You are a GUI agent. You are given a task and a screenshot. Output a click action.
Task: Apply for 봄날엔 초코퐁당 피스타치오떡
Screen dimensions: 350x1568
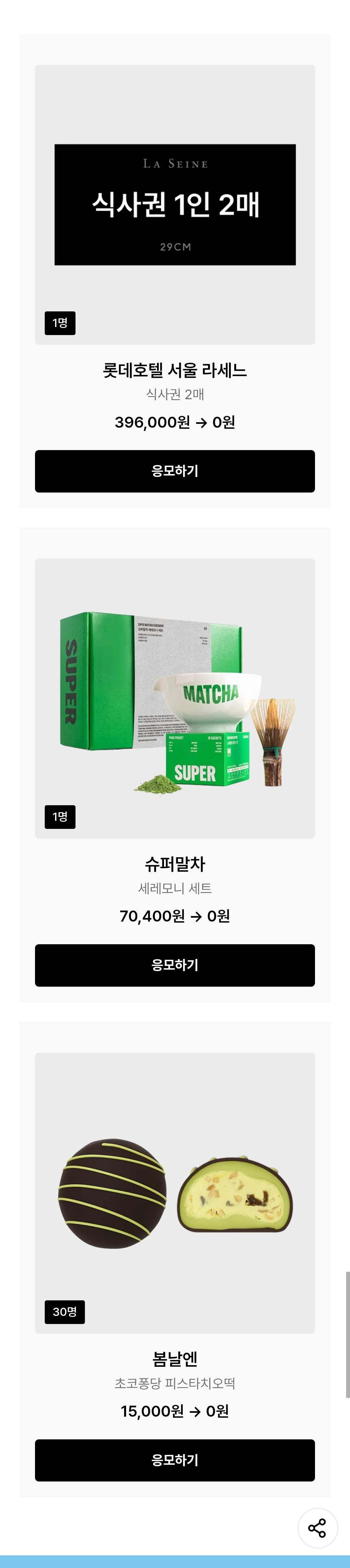coord(175,1460)
